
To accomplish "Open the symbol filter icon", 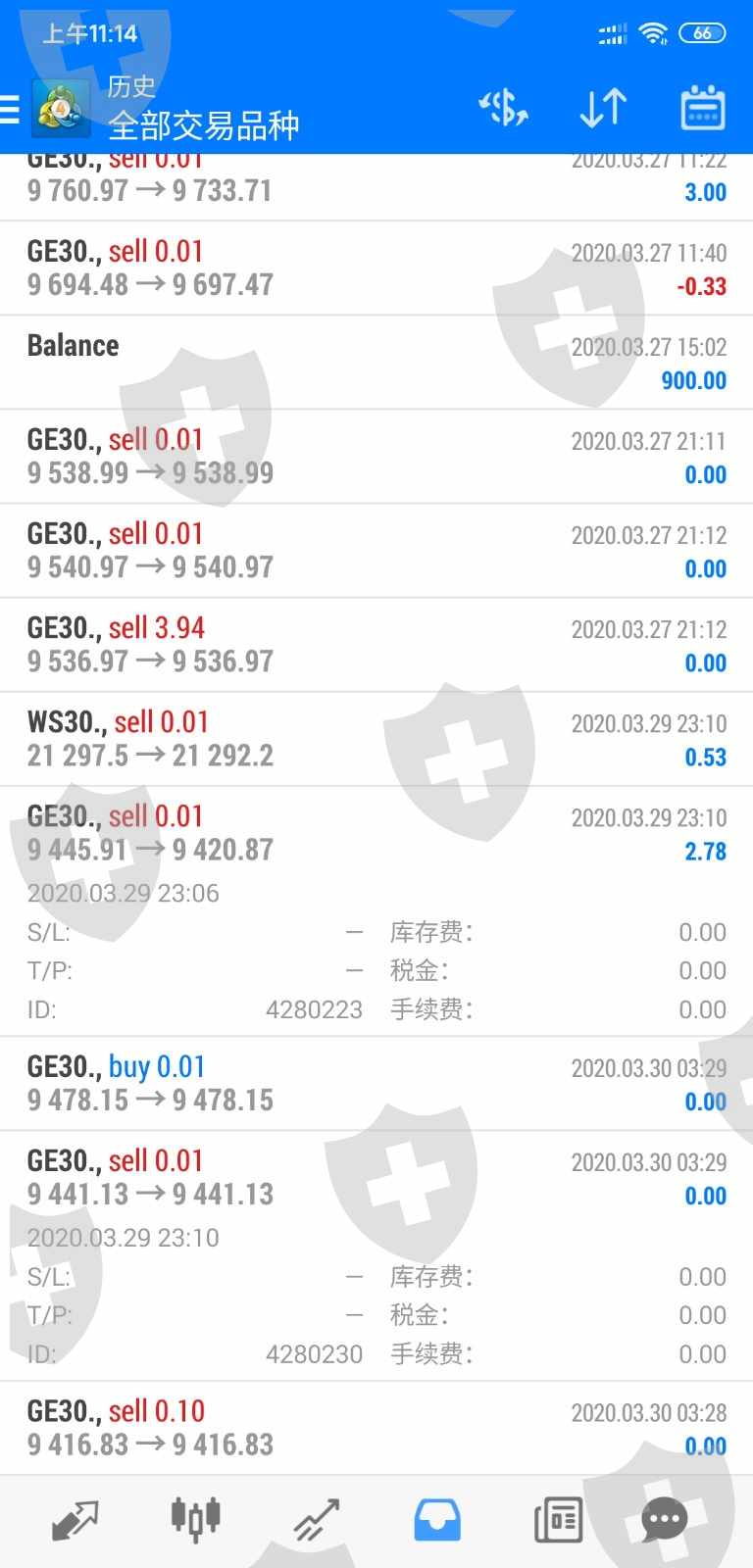I will [x=503, y=108].
